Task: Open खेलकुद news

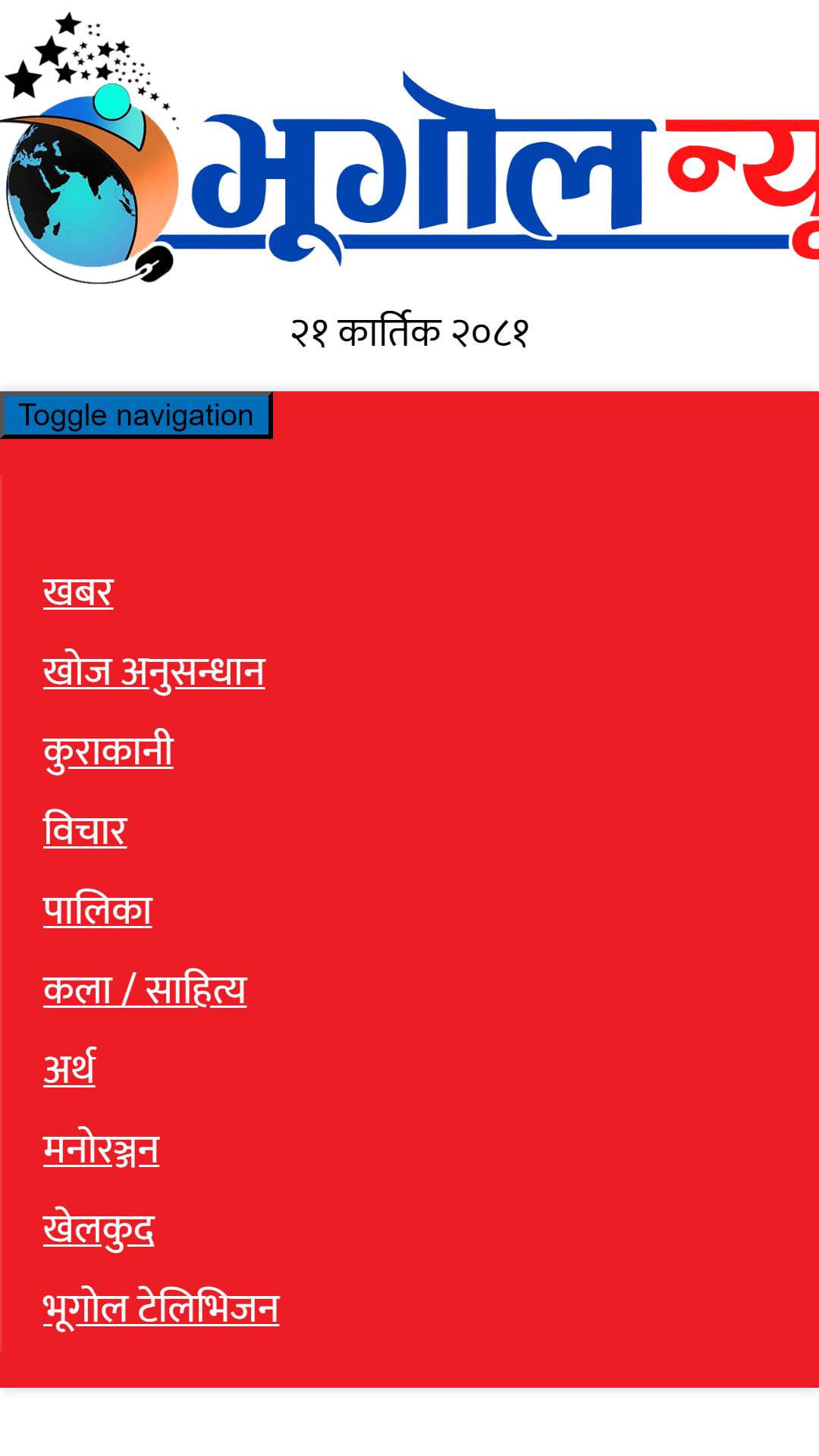Action: coord(99,1229)
